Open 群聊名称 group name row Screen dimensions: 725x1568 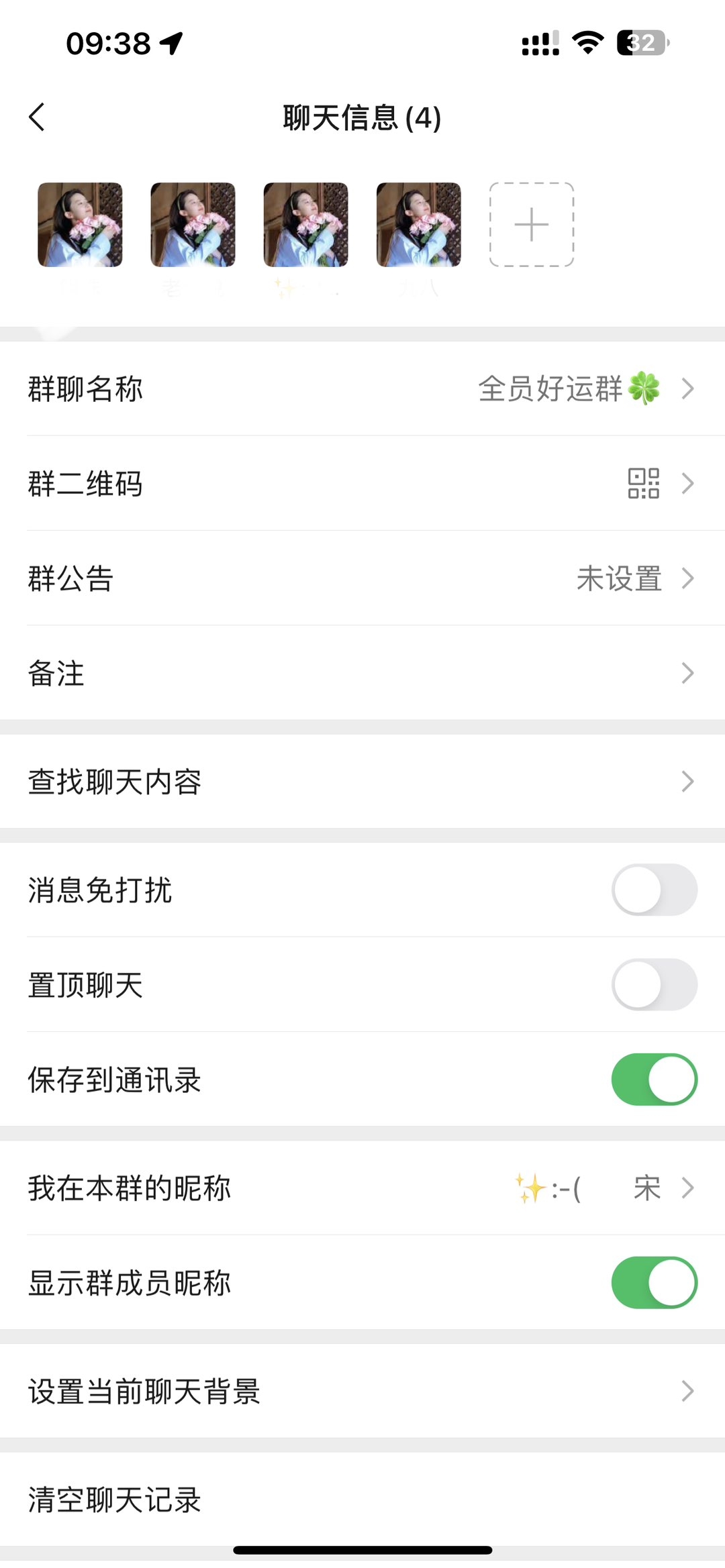coord(362,388)
